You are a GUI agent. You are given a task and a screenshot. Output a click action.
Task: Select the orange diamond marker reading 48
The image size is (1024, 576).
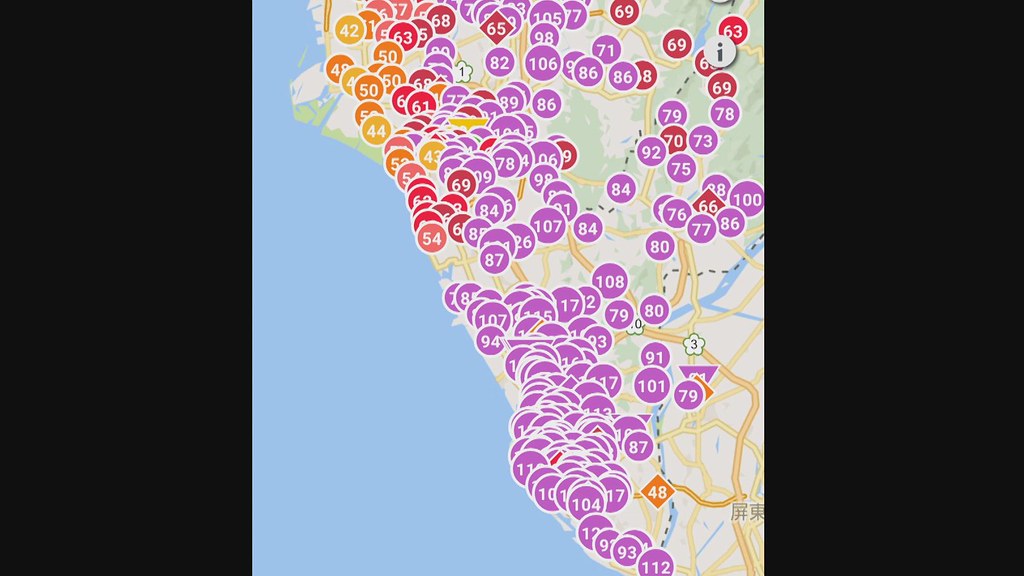pyautogui.click(x=658, y=492)
